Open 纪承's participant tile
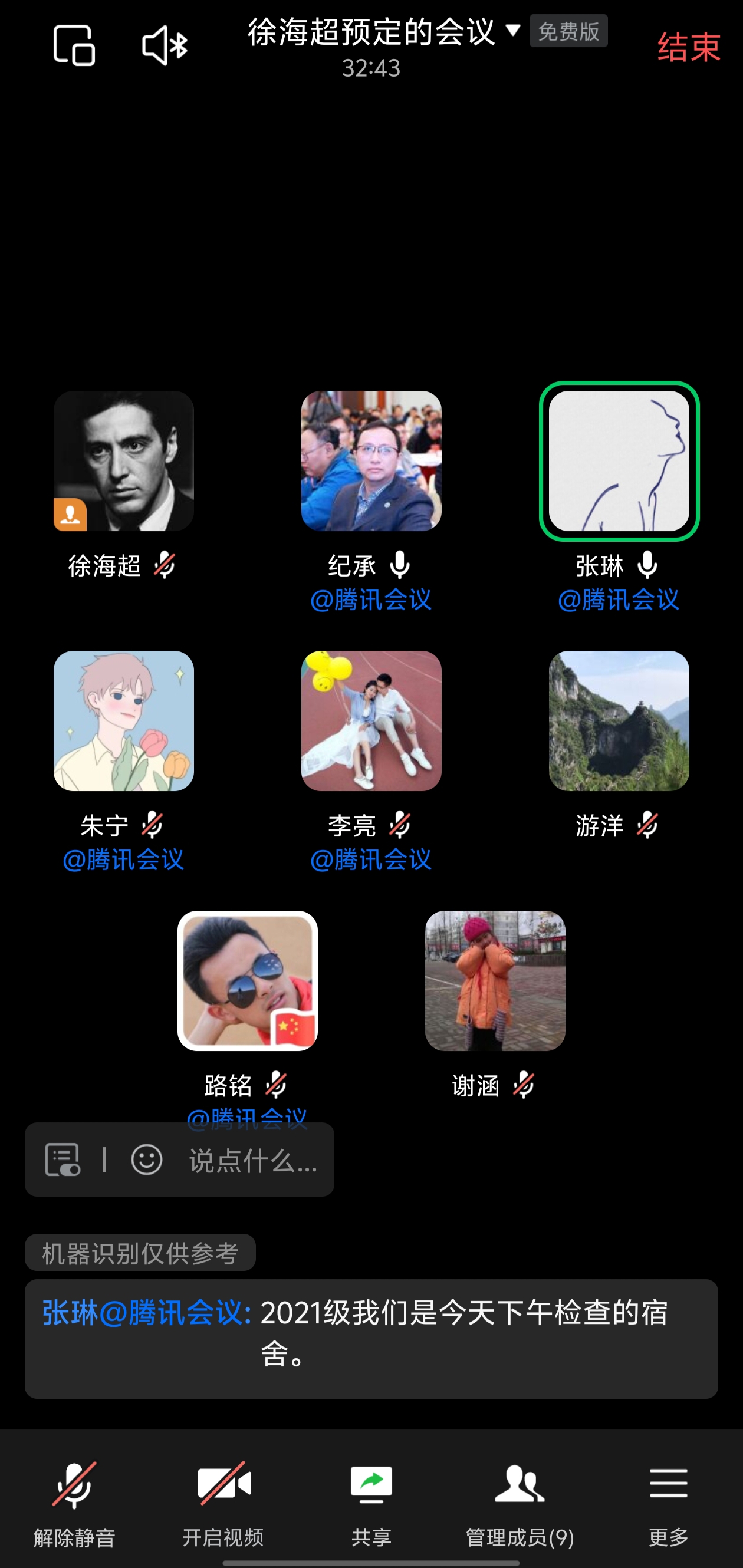Viewport: 743px width, 1568px height. point(371,461)
